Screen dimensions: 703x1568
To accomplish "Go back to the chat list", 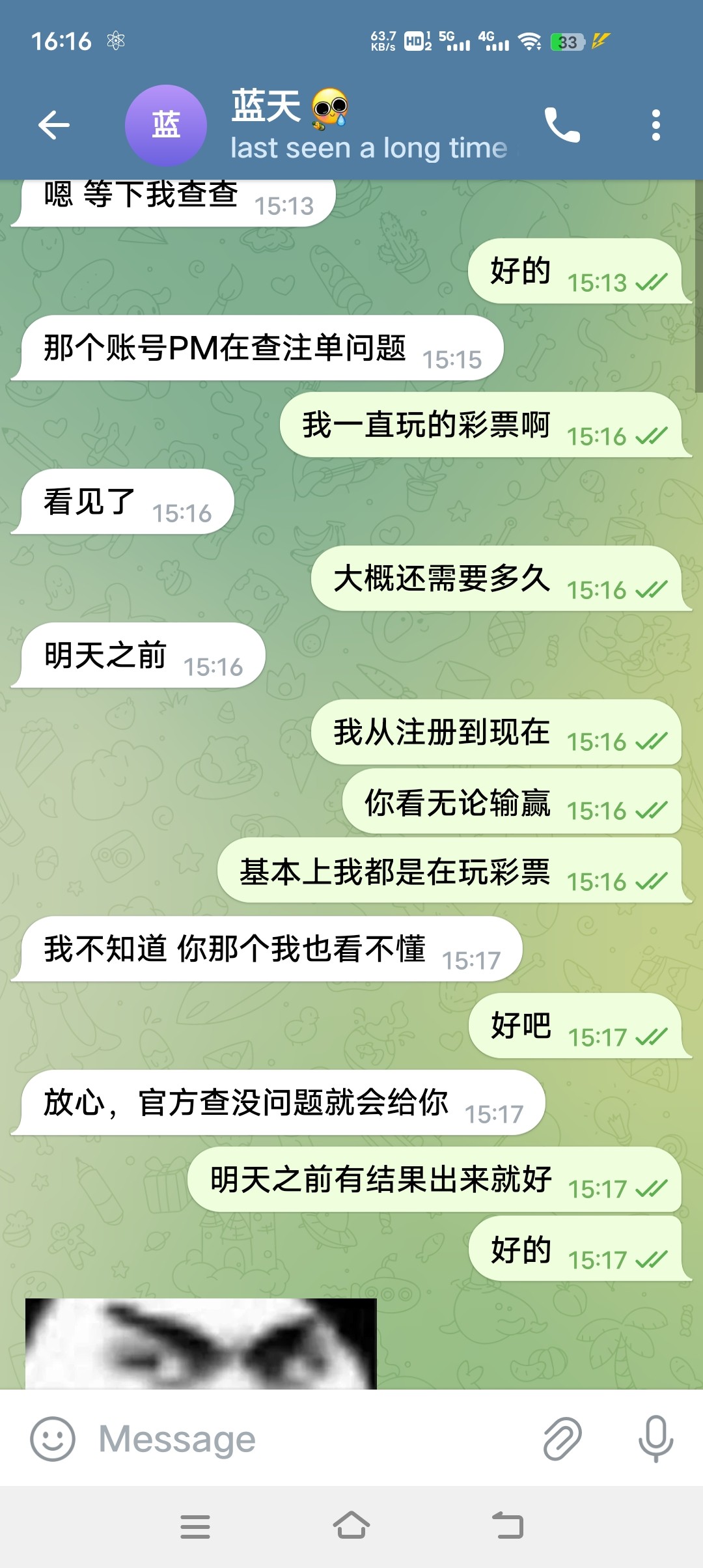I will pyautogui.click(x=53, y=125).
